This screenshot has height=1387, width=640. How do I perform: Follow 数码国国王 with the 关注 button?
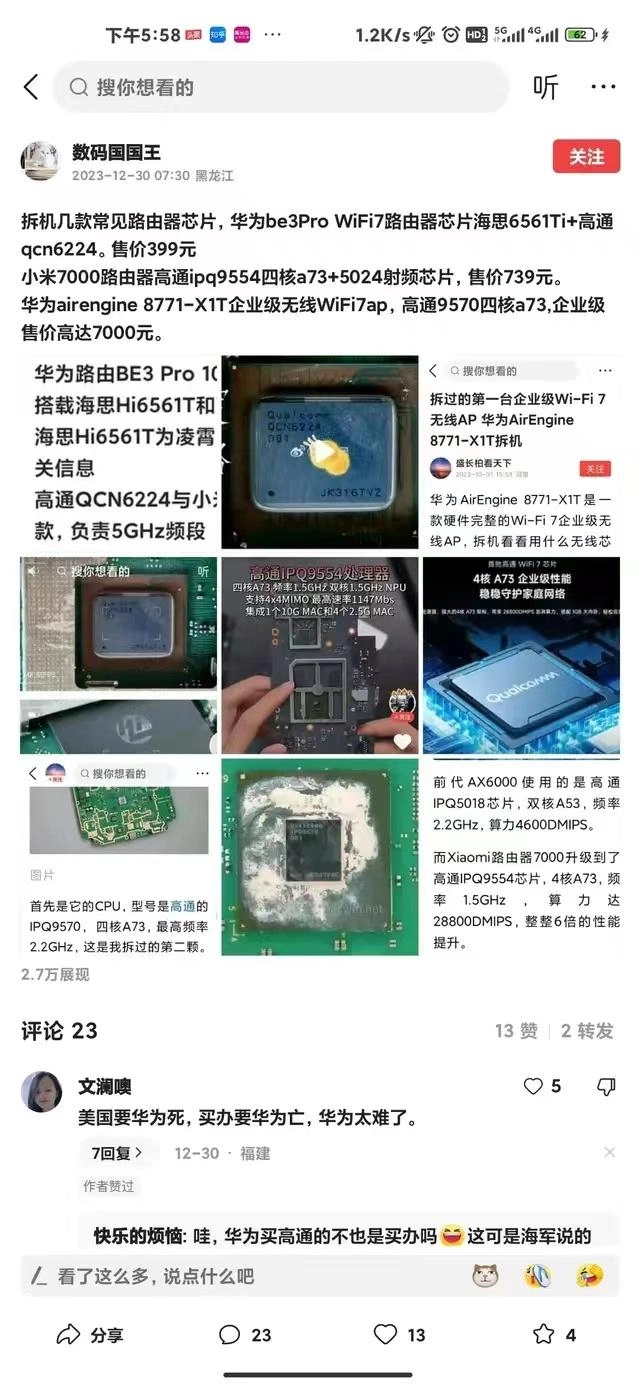pos(587,157)
